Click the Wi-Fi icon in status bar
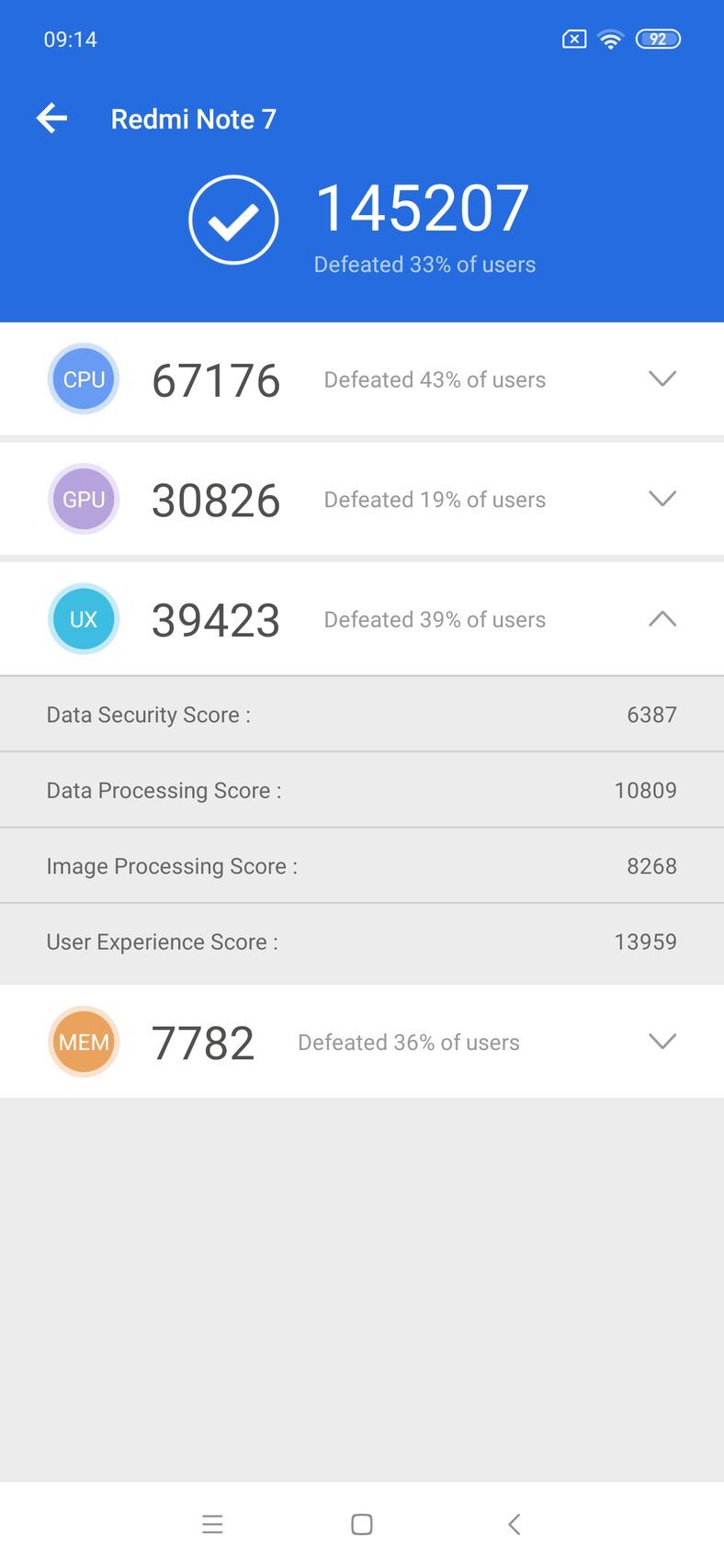This screenshot has width=724, height=1568. 610,39
